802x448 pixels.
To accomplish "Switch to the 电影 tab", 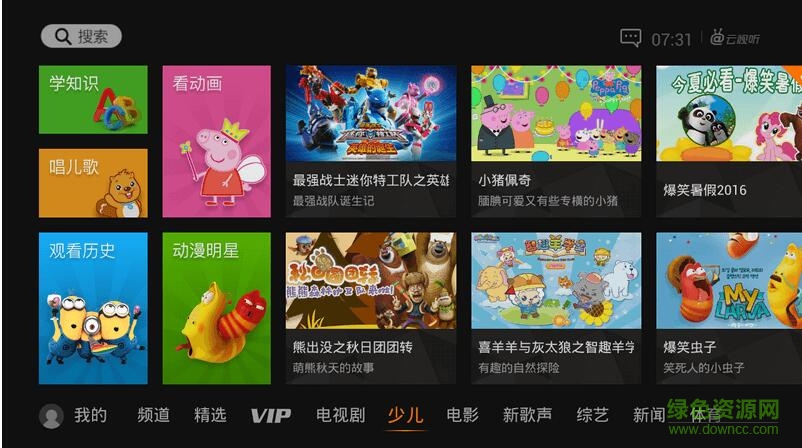I will click(462, 415).
